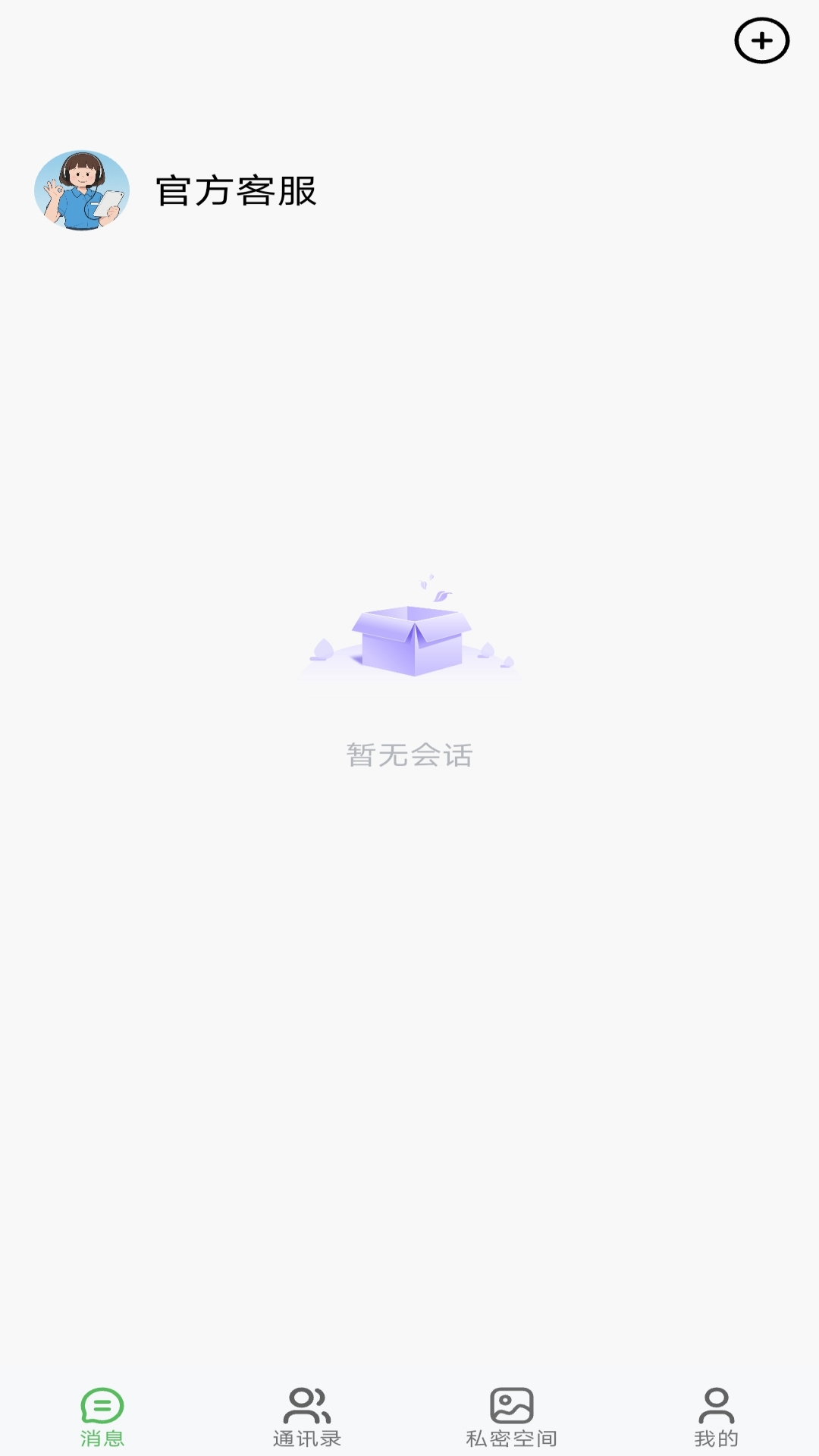Tap the plus icon to add new
The height and width of the screenshot is (1456, 819).
pos(761,41)
